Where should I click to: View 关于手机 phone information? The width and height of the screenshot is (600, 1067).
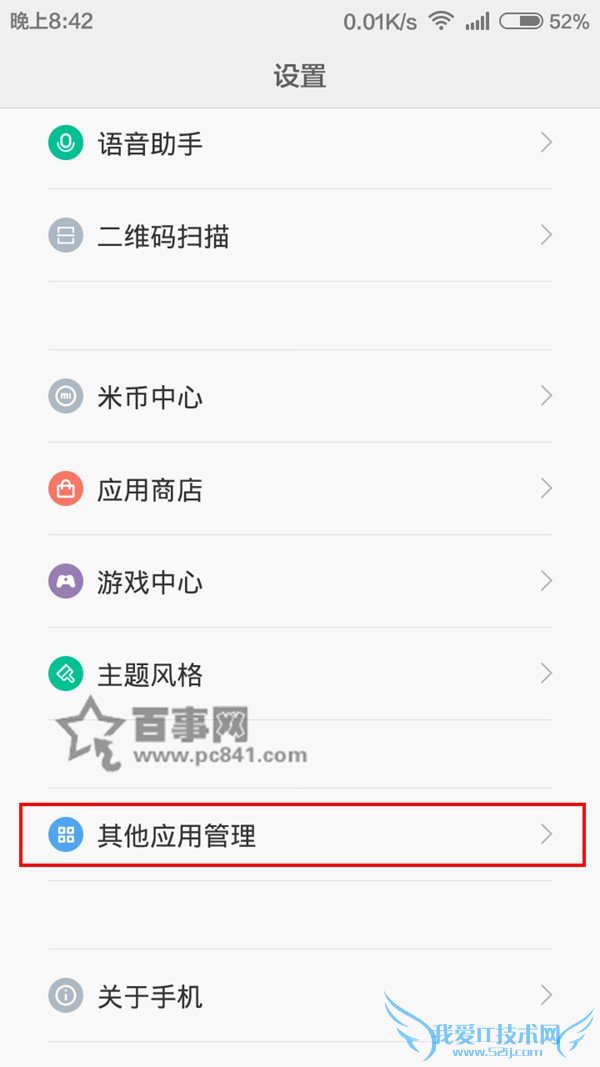pos(300,996)
